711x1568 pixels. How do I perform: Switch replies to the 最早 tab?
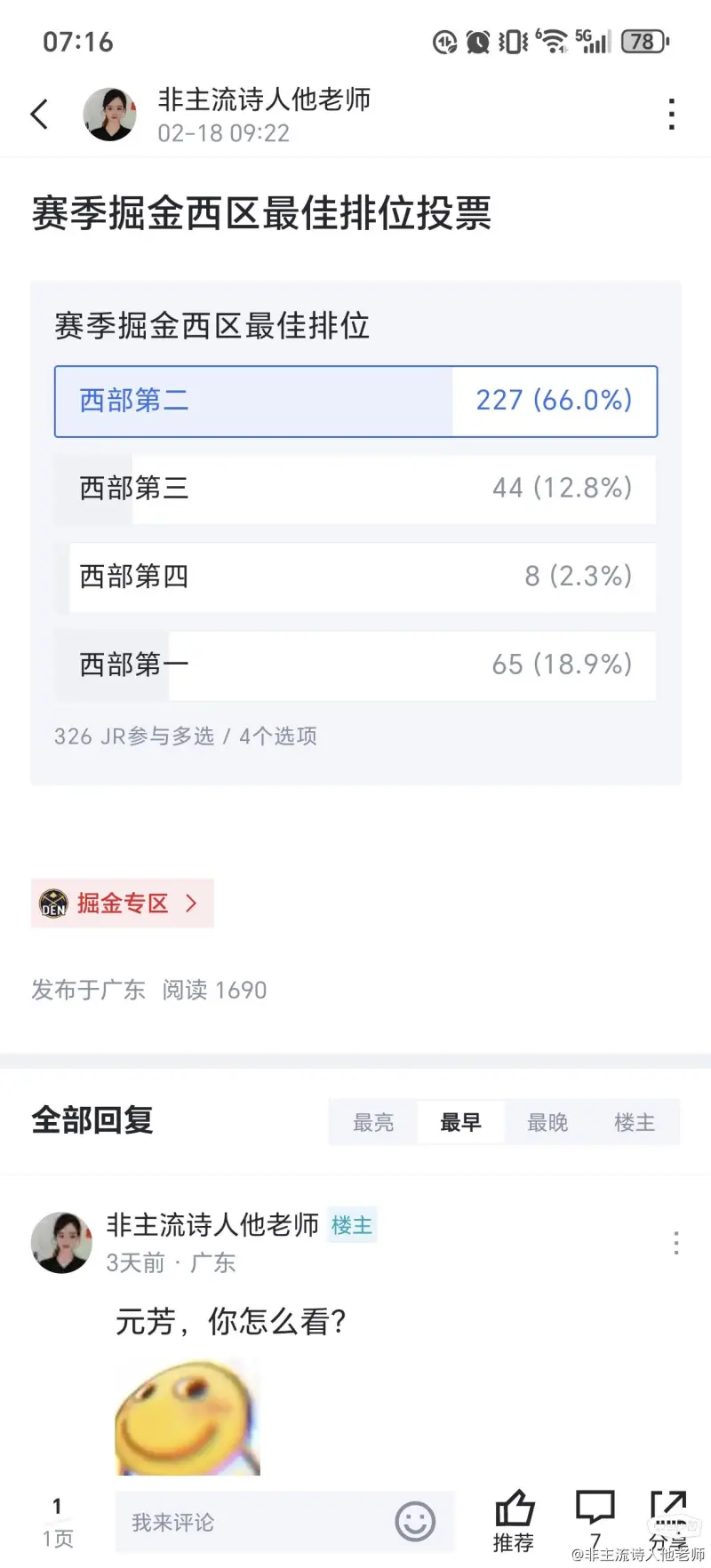[x=460, y=1122]
